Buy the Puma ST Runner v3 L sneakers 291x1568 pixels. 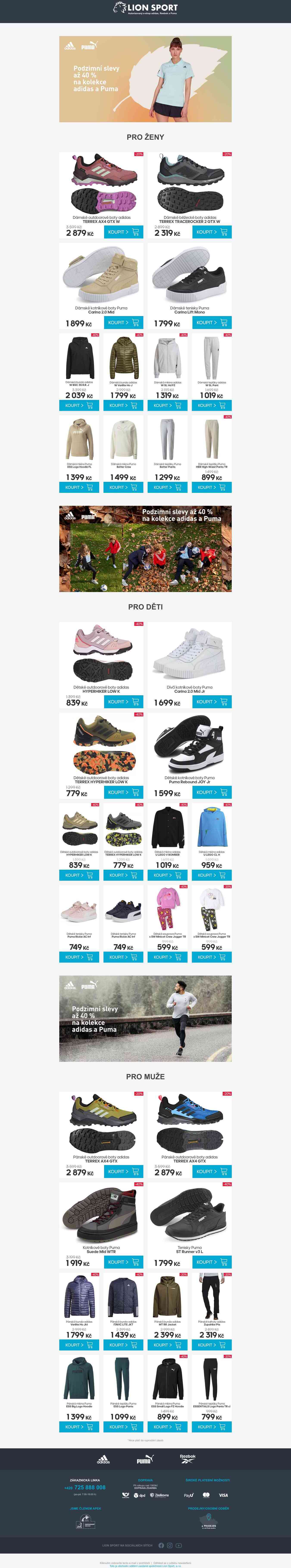pos(212,1262)
